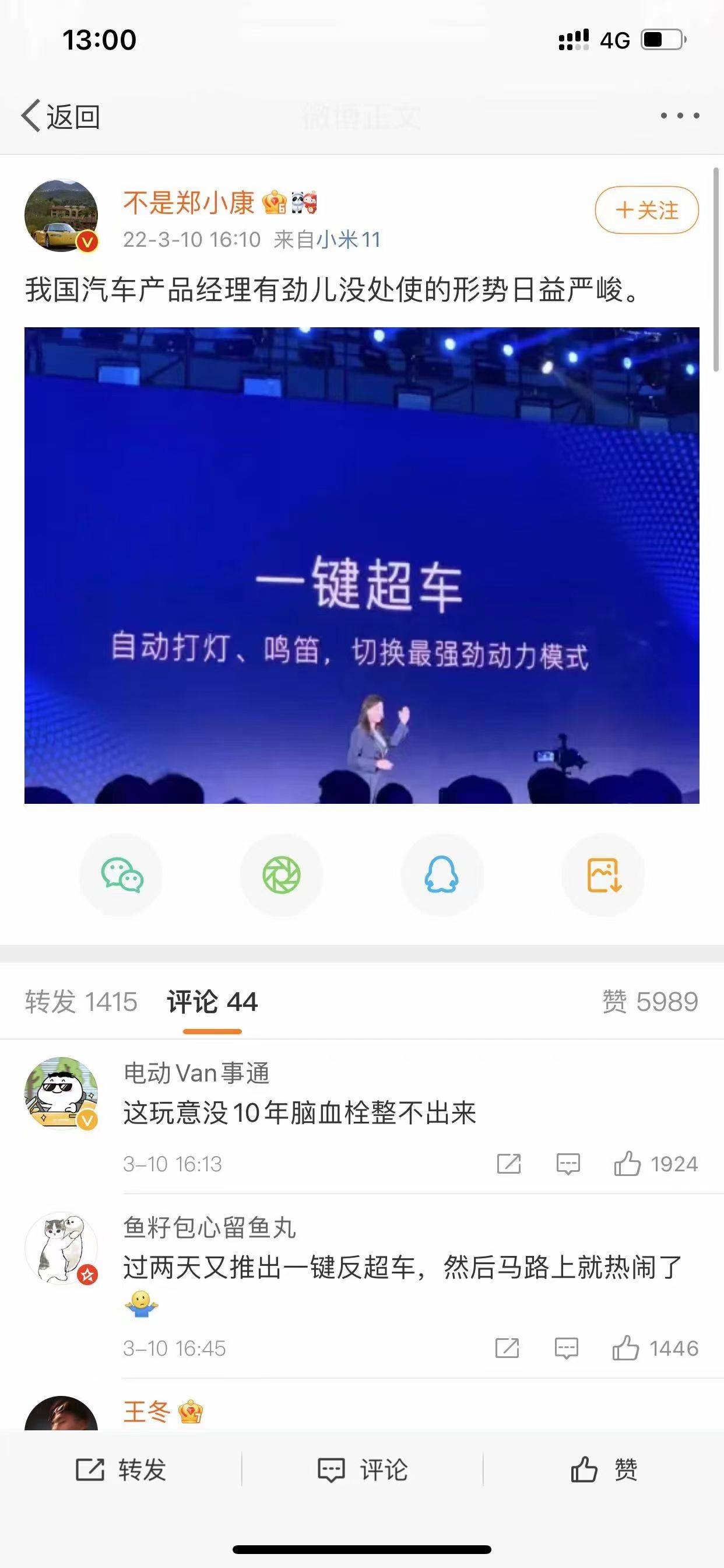Like 电动Van事通's comment
Viewport: 724px width, 1568px height.
[x=628, y=1164]
